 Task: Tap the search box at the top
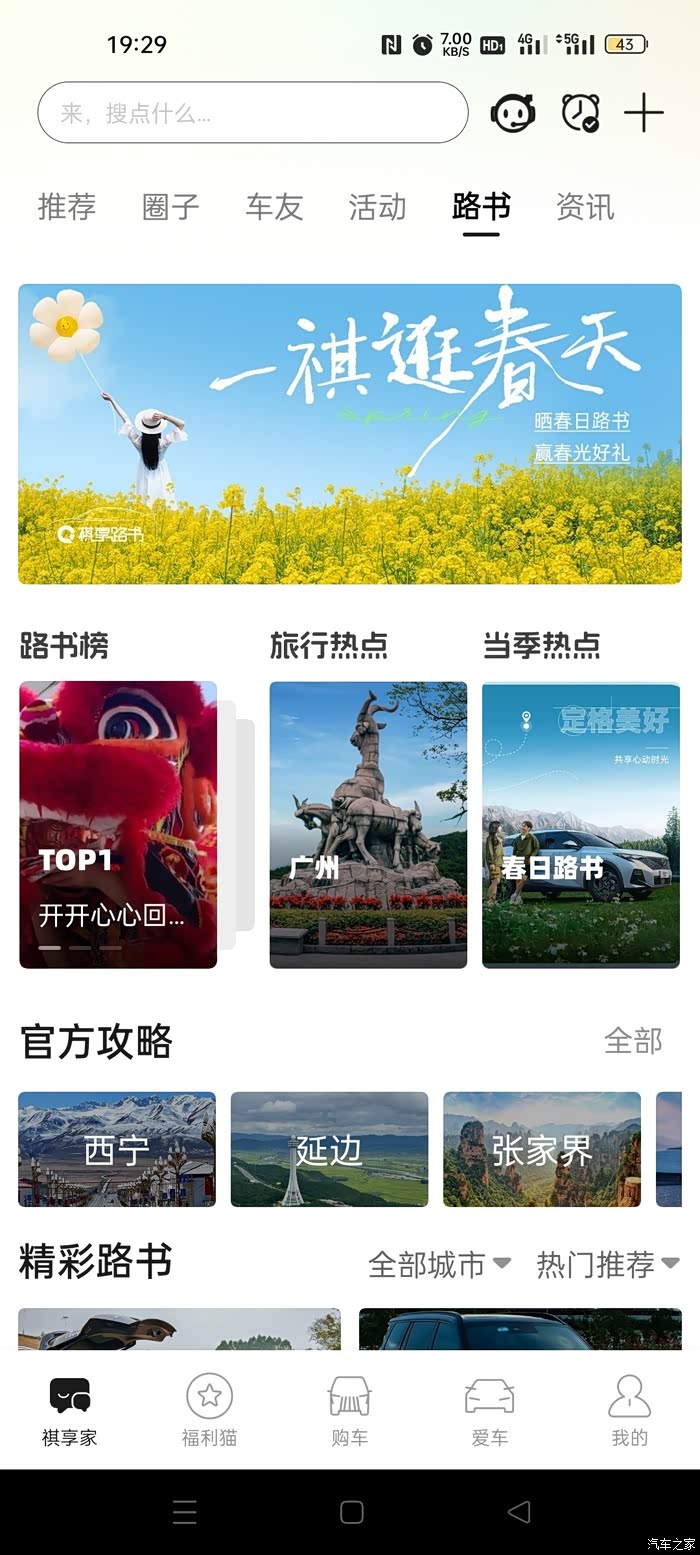click(252, 113)
